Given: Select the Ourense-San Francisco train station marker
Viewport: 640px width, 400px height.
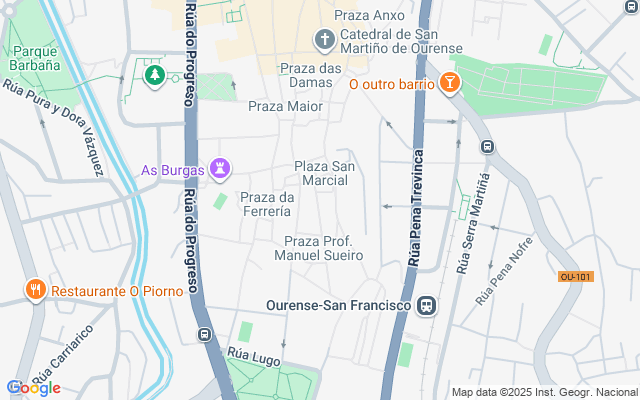Looking at the screenshot, I should click(427, 305).
